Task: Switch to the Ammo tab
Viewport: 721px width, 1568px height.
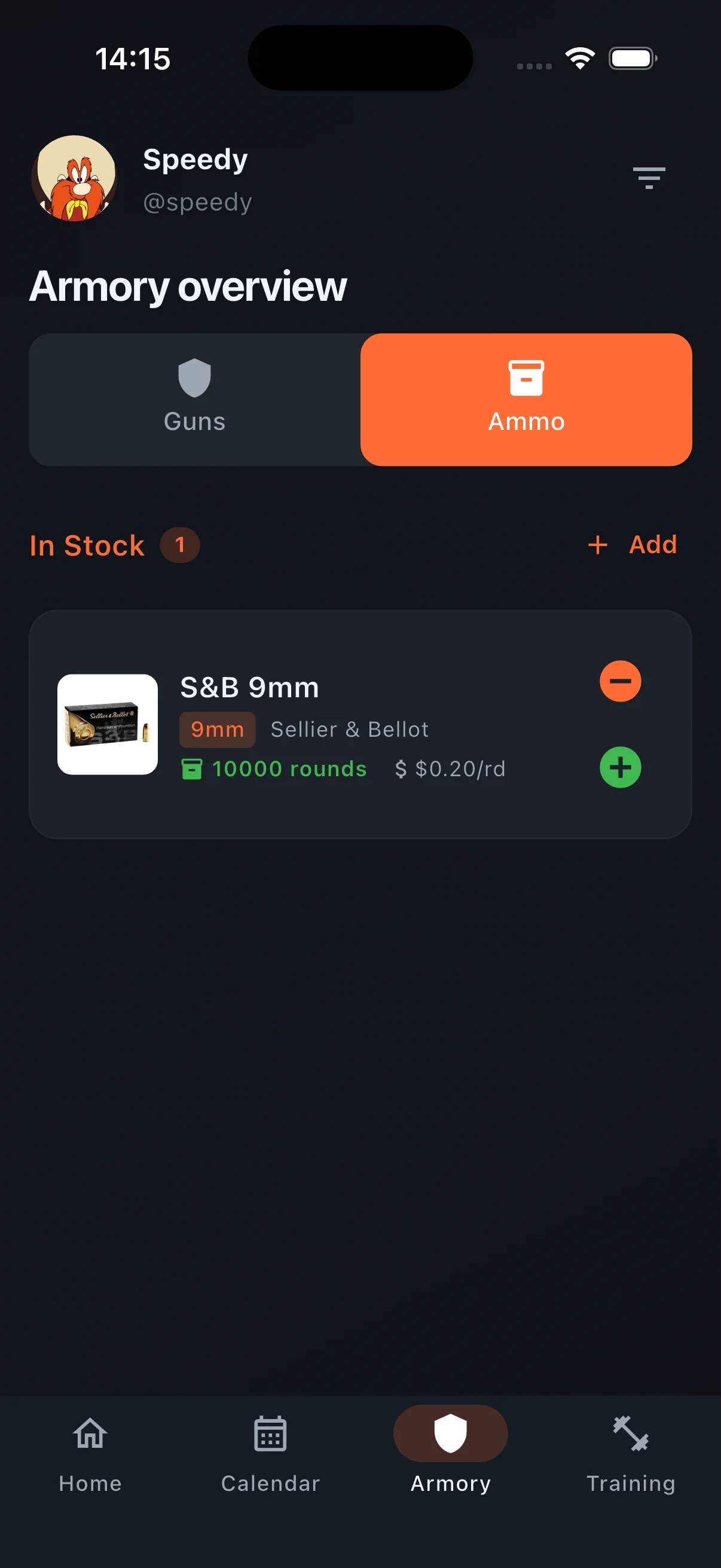Action: (526, 400)
